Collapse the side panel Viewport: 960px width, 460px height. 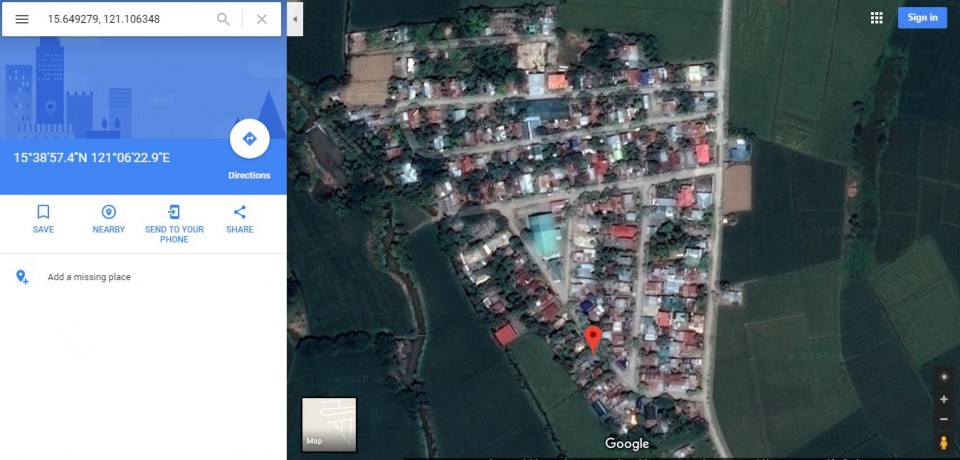pyautogui.click(x=295, y=19)
